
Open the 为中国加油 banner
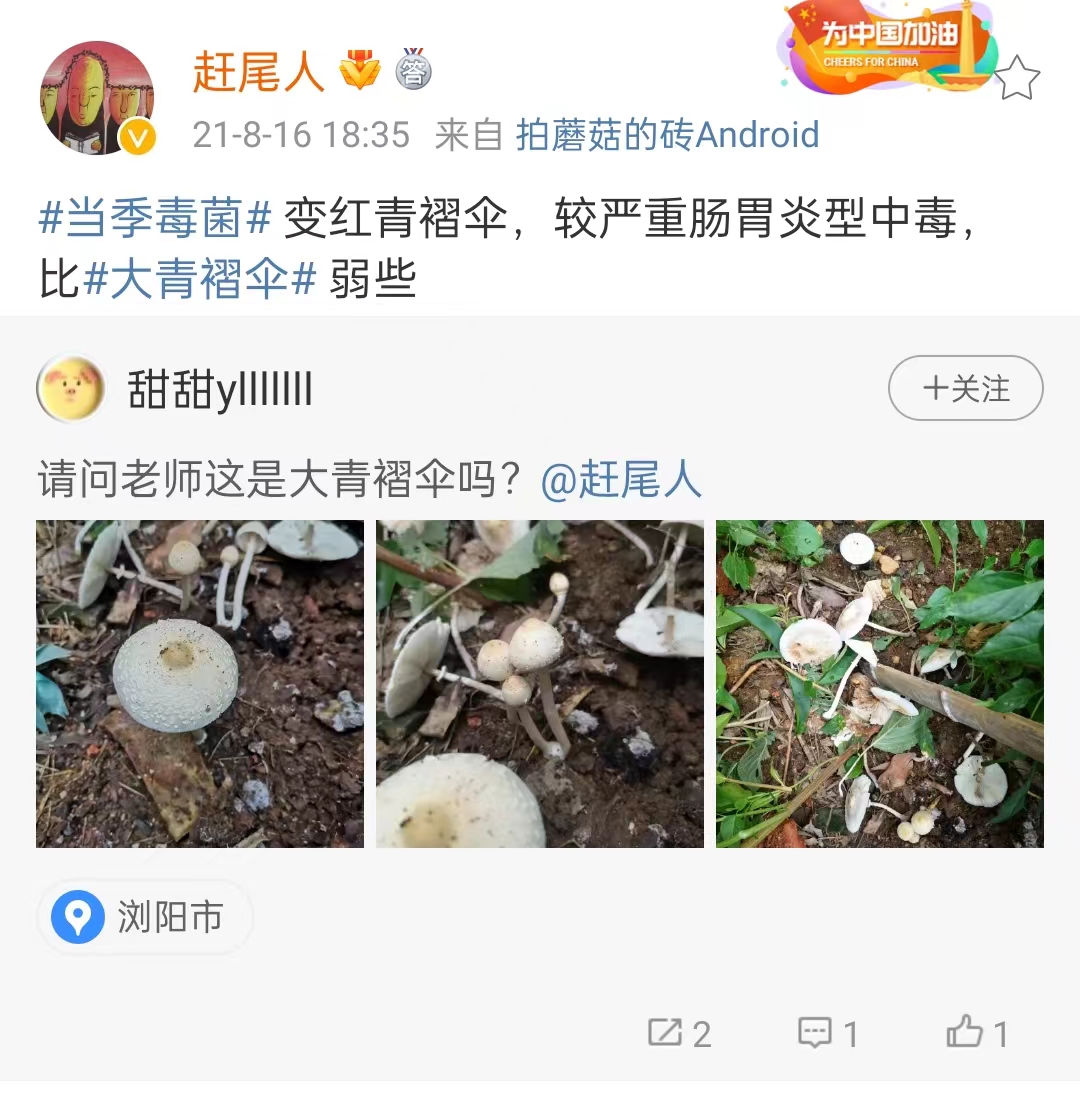[x=888, y=45]
